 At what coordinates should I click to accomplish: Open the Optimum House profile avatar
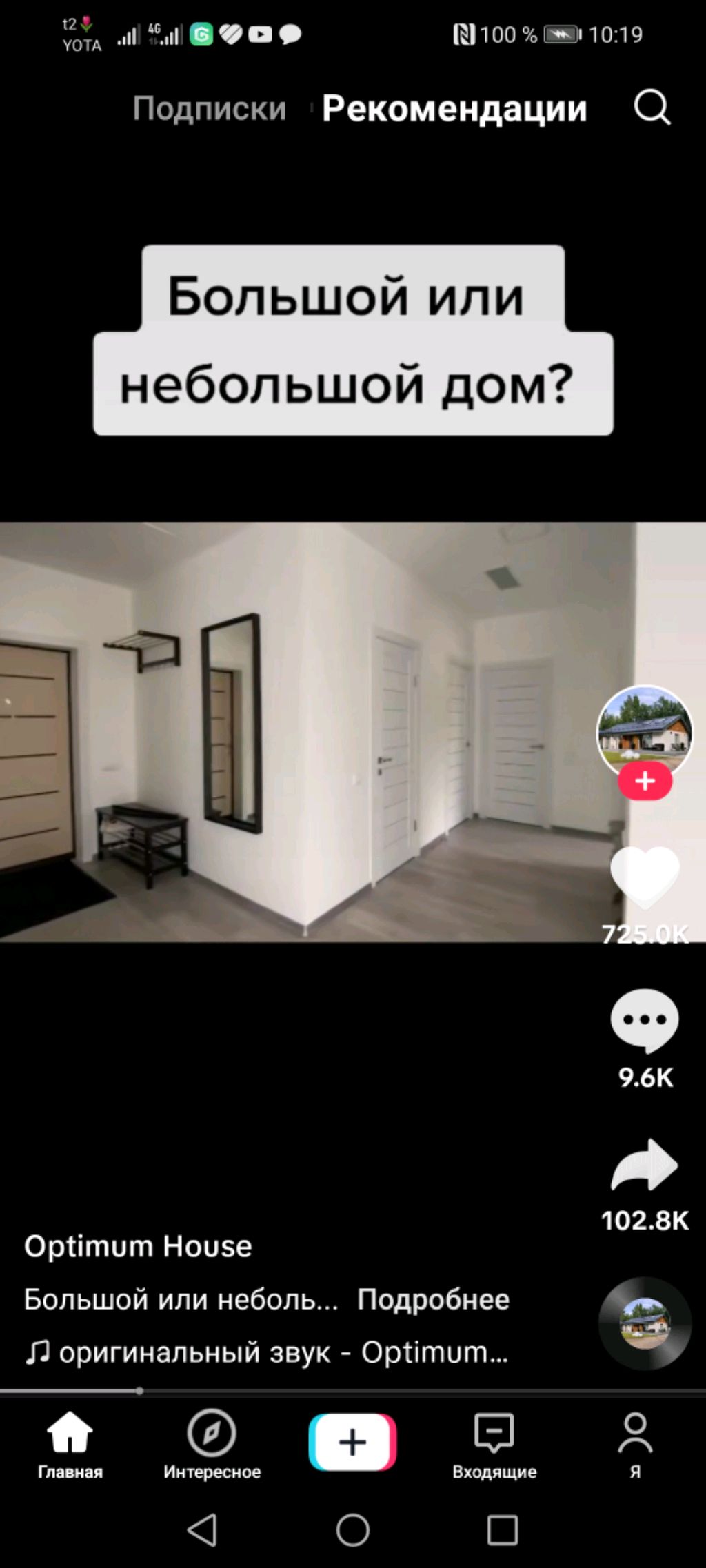644,730
